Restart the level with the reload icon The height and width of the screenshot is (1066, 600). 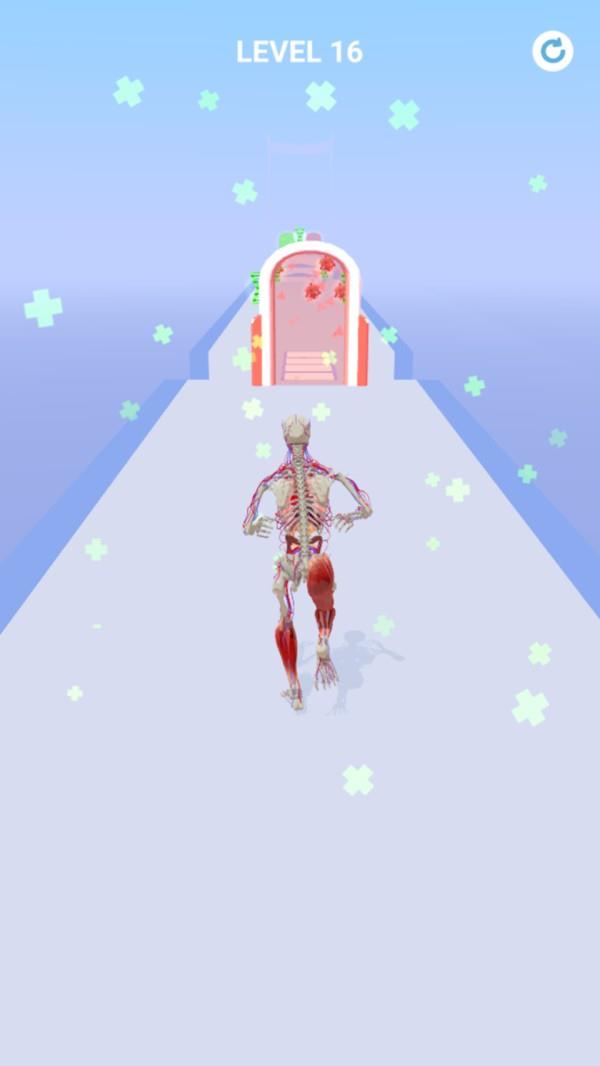(552, 51)
